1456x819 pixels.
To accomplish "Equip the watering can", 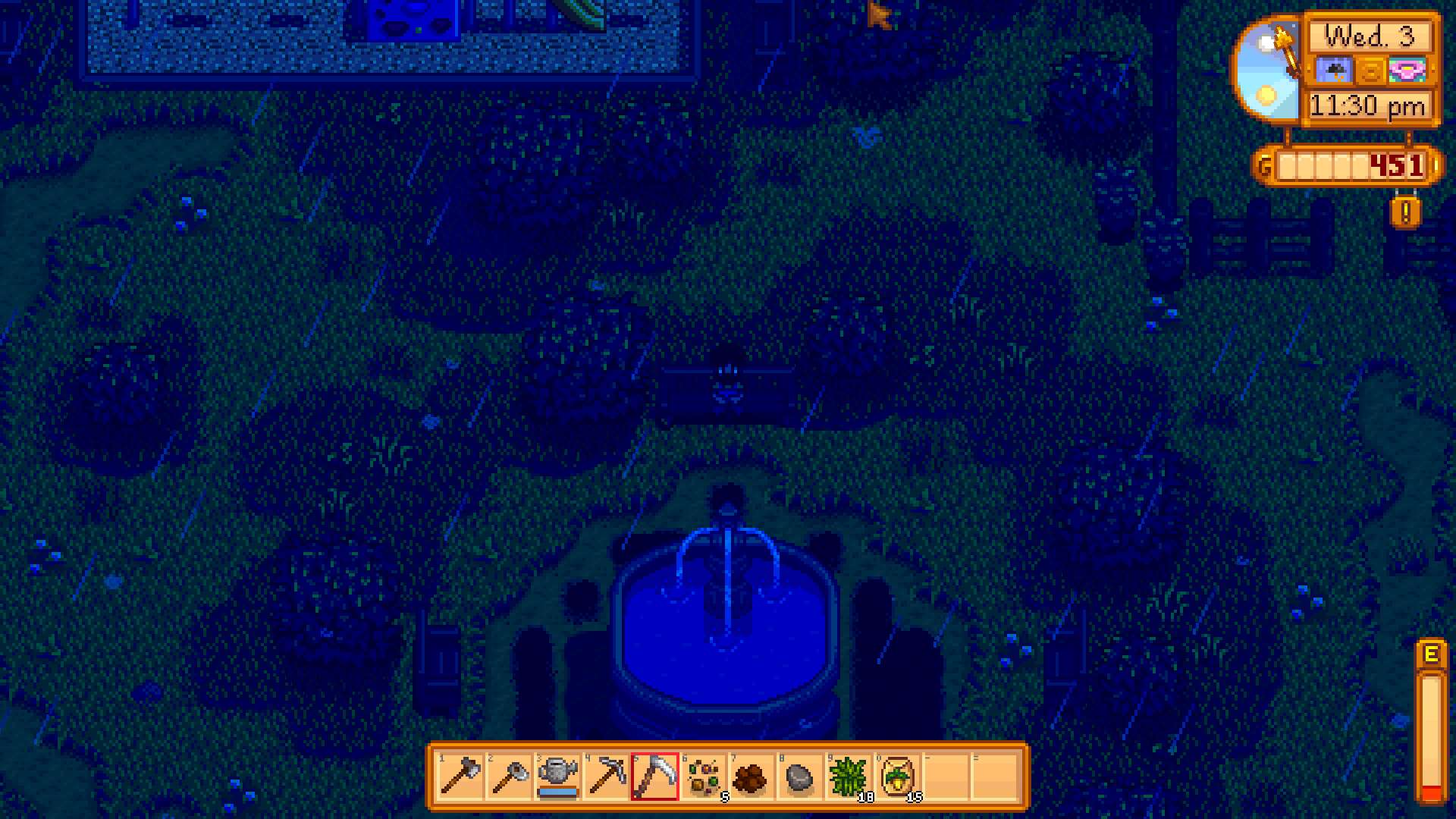I will (x=557, y=777).
